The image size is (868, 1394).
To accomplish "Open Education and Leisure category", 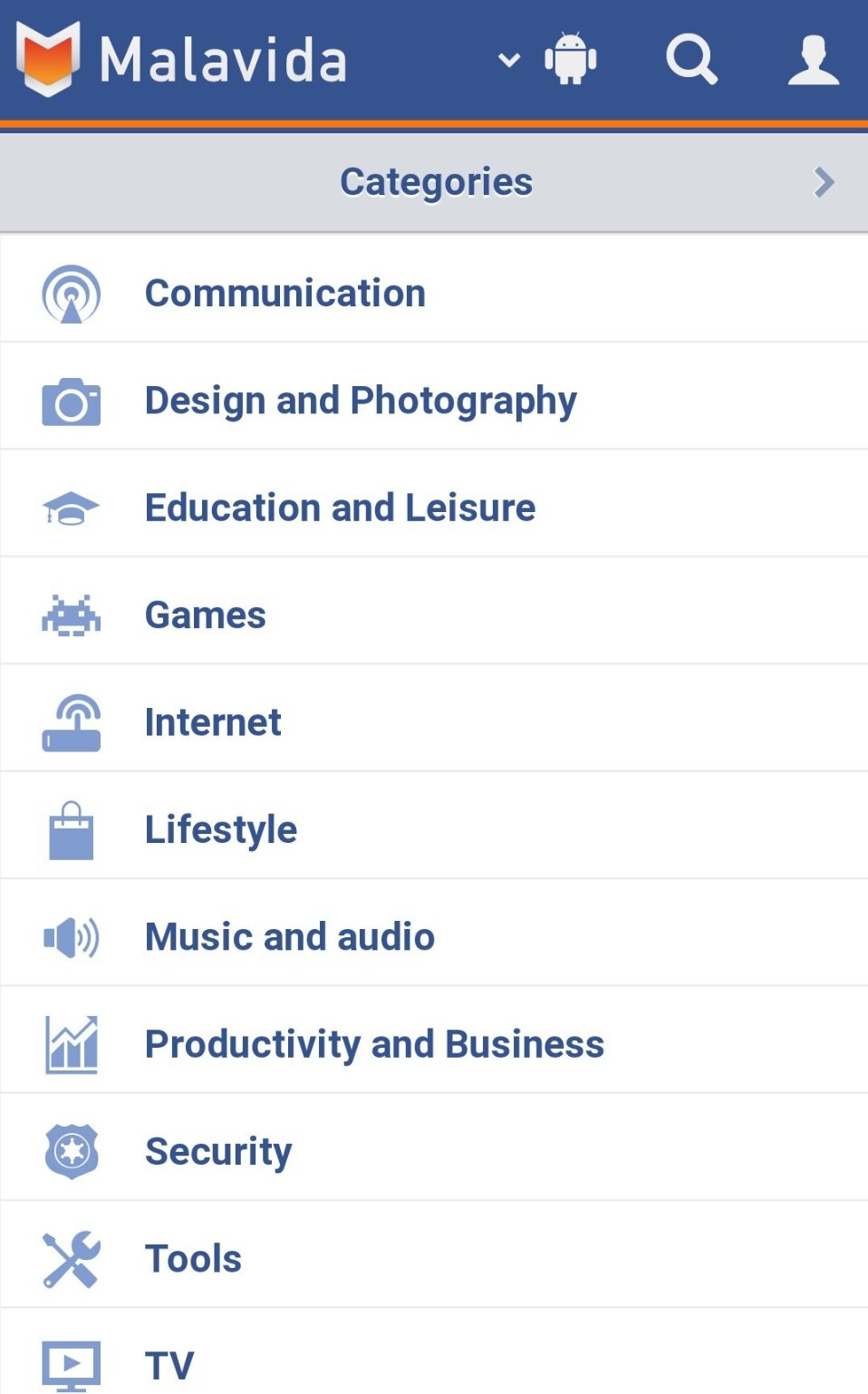I will coord(434,508).
